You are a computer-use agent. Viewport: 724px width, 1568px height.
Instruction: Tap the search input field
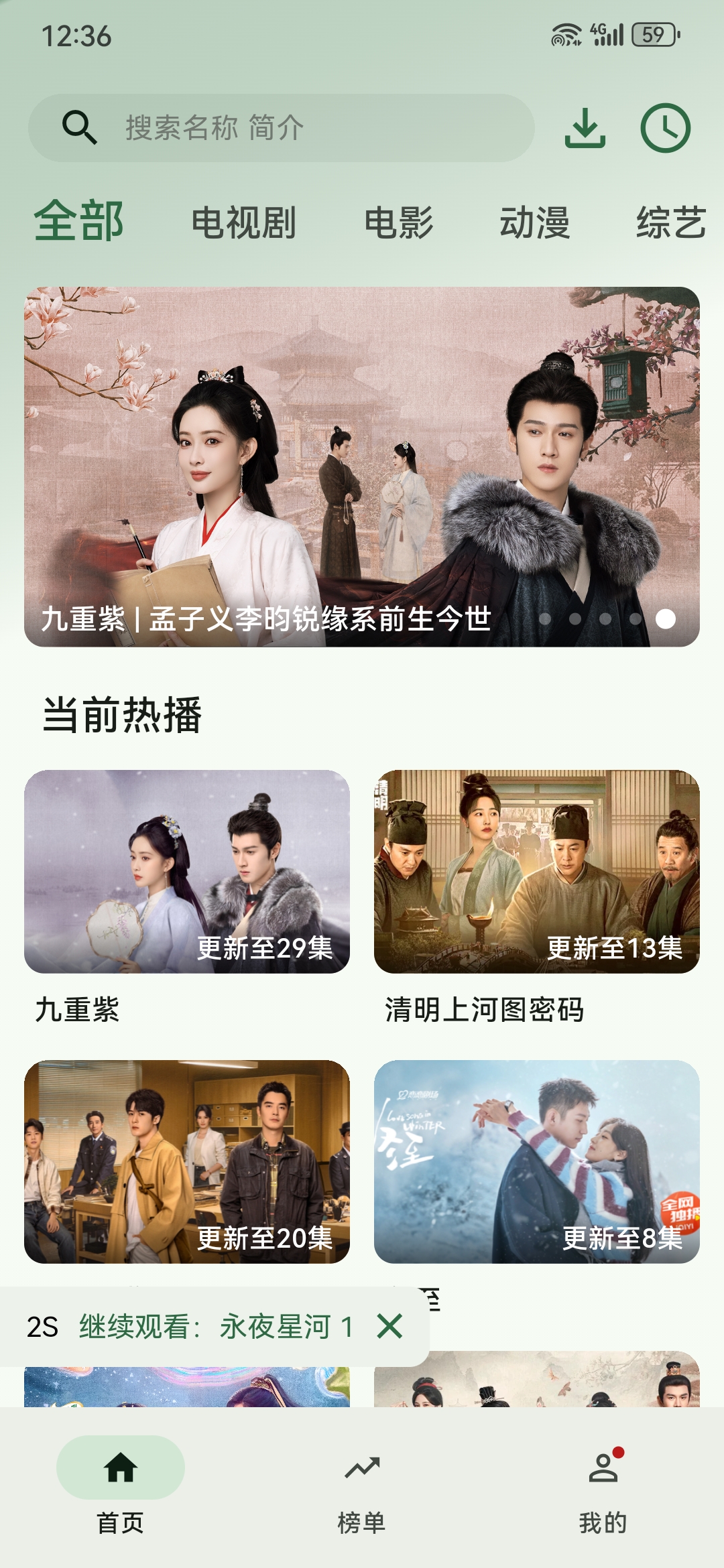click(282, 127)
